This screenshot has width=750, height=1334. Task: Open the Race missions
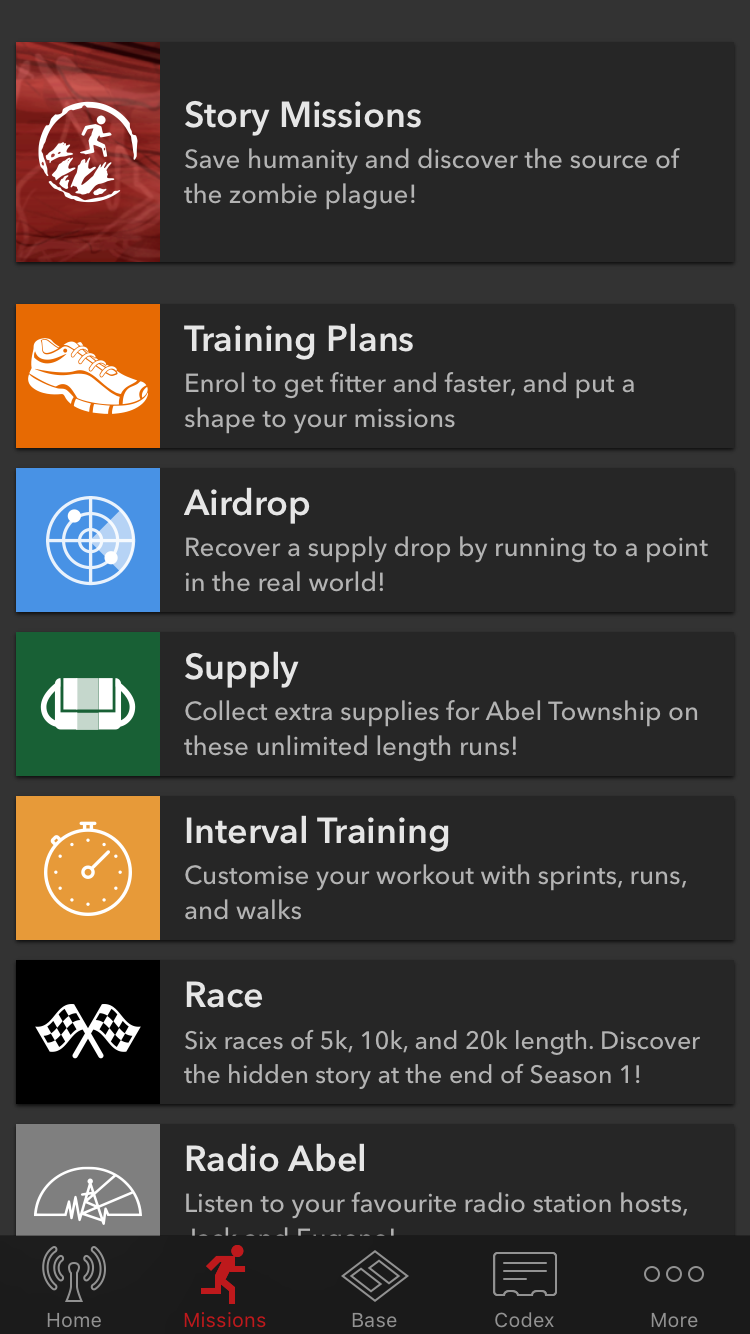[x=375, y=1032]
